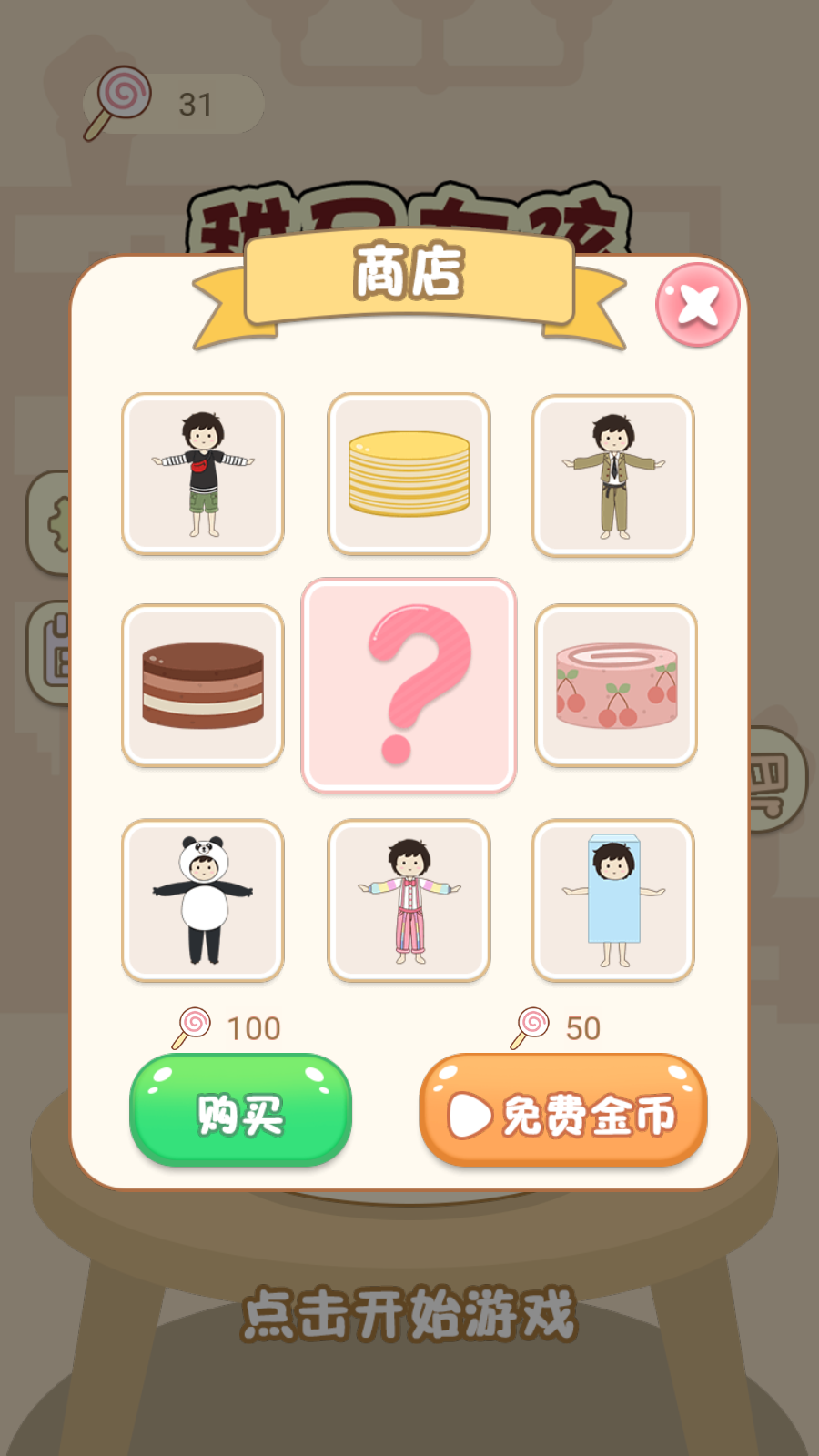This screenshot has height=1456, width=819.
Task: Select the cherry roll cake item
Action: (x=615, y=685)
